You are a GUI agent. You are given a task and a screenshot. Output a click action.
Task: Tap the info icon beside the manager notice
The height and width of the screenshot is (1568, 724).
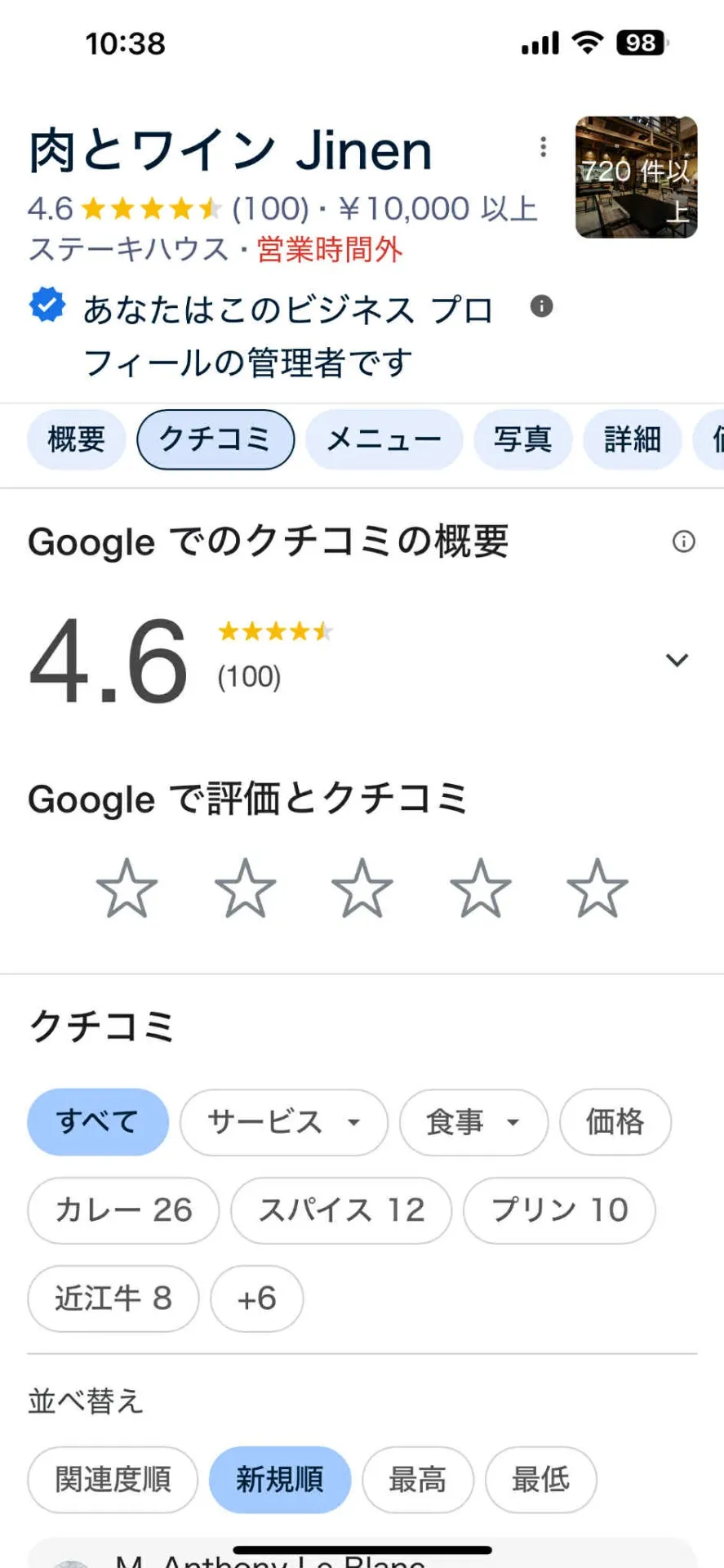coord(542,306)
